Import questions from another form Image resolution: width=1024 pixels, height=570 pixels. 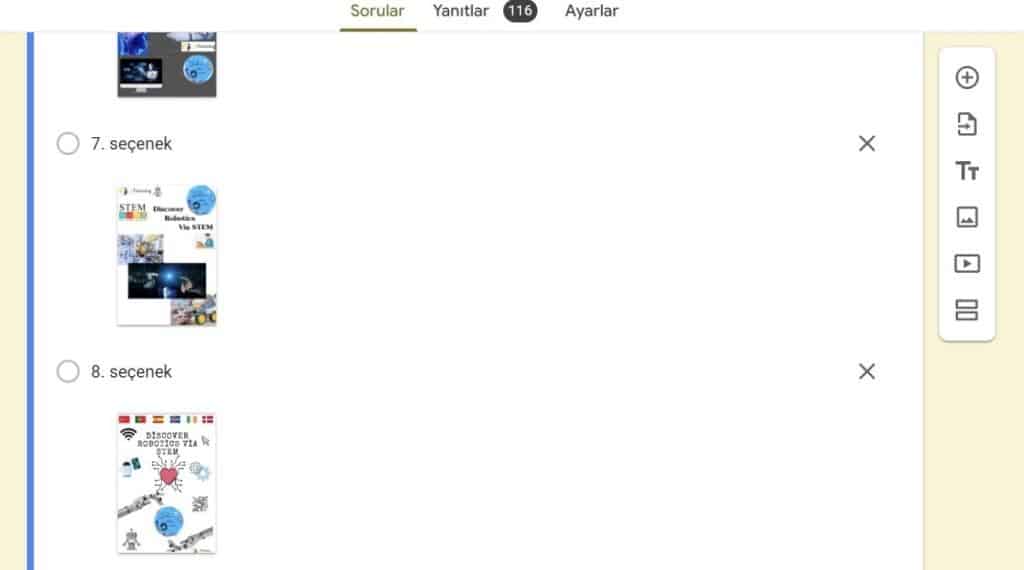(x=967, y=125)
